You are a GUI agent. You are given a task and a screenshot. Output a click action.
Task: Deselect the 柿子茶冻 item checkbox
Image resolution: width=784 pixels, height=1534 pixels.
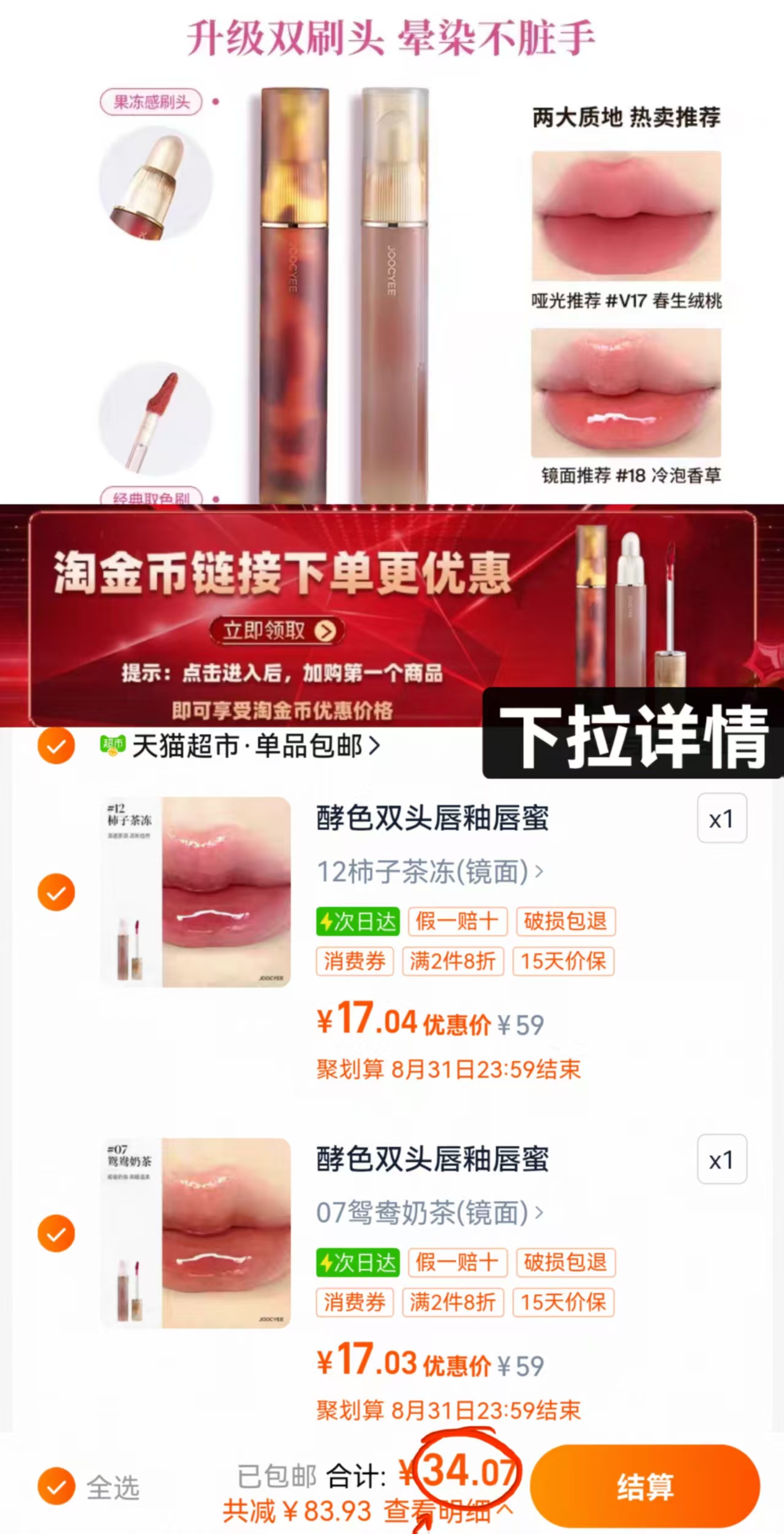(56, 892)
